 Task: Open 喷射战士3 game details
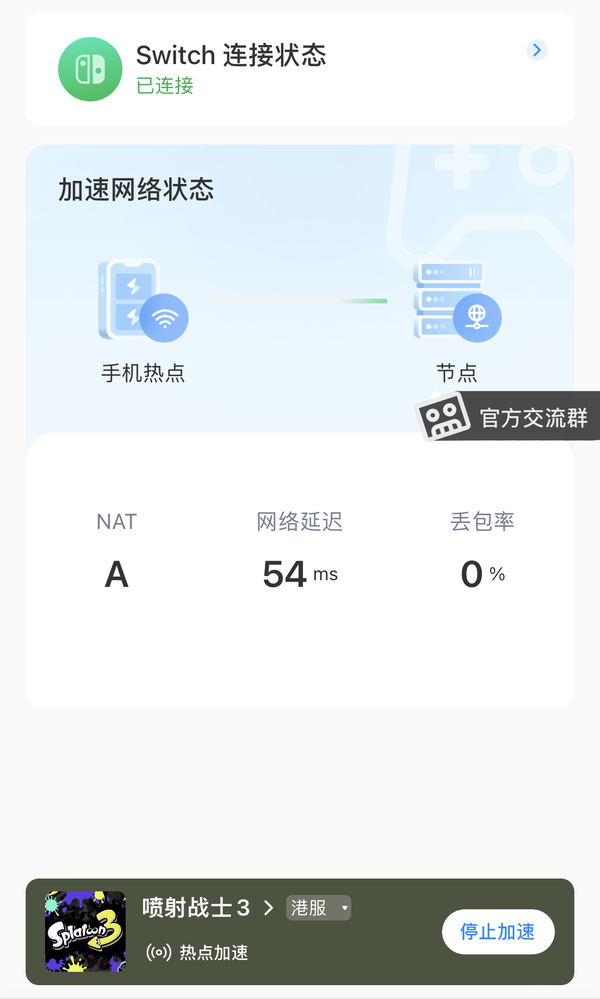[x=208, y=907]
